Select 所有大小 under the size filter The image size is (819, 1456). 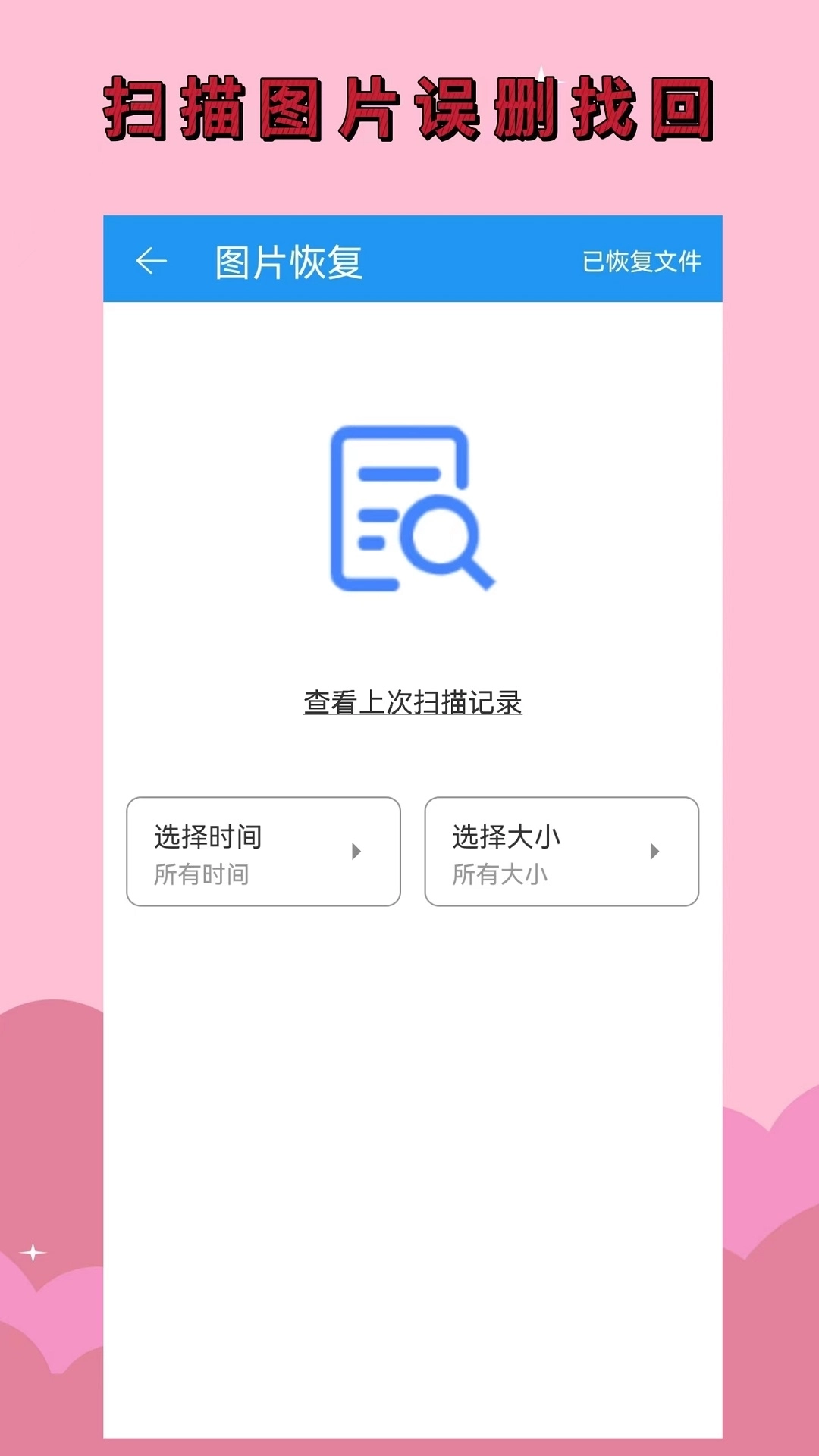[x=500, y=875]
